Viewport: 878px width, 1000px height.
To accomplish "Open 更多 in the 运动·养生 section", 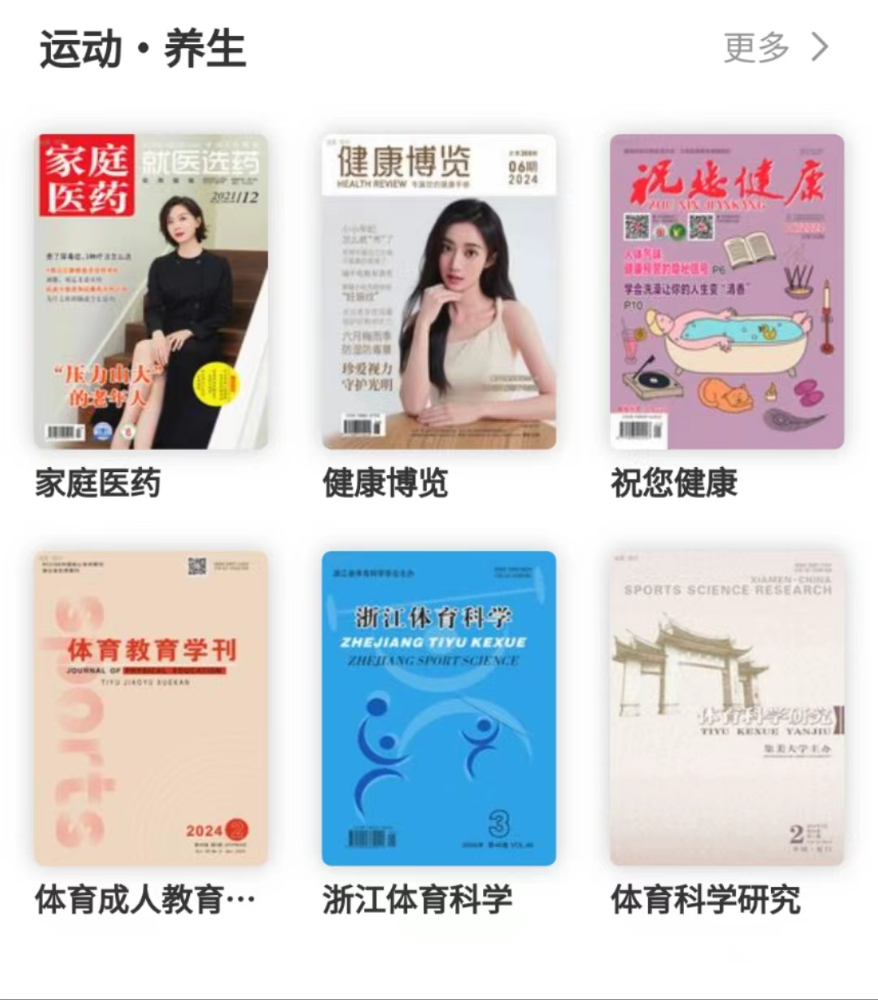I will [x=775, y=48].
